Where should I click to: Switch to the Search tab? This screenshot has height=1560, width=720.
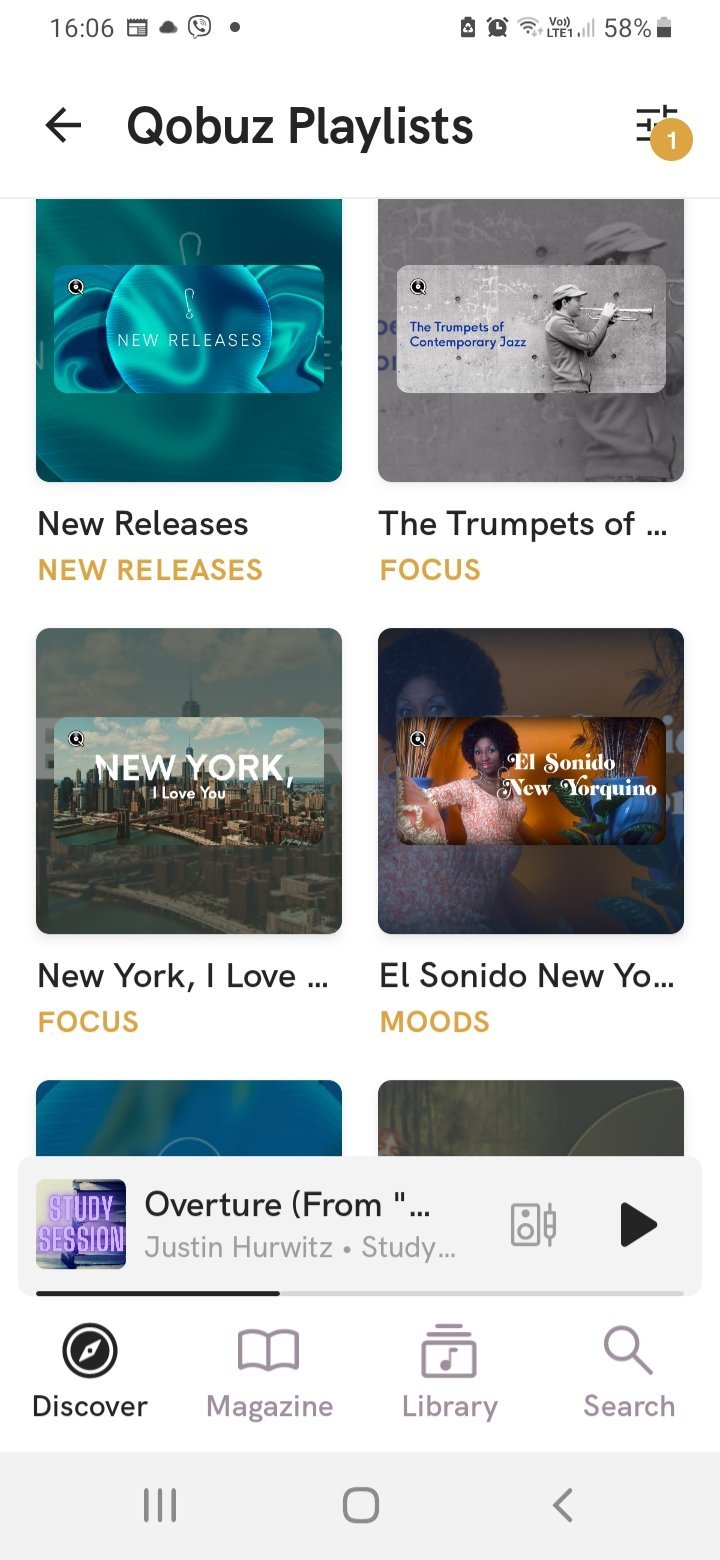pyautogui.click(x=629, y=1371)
